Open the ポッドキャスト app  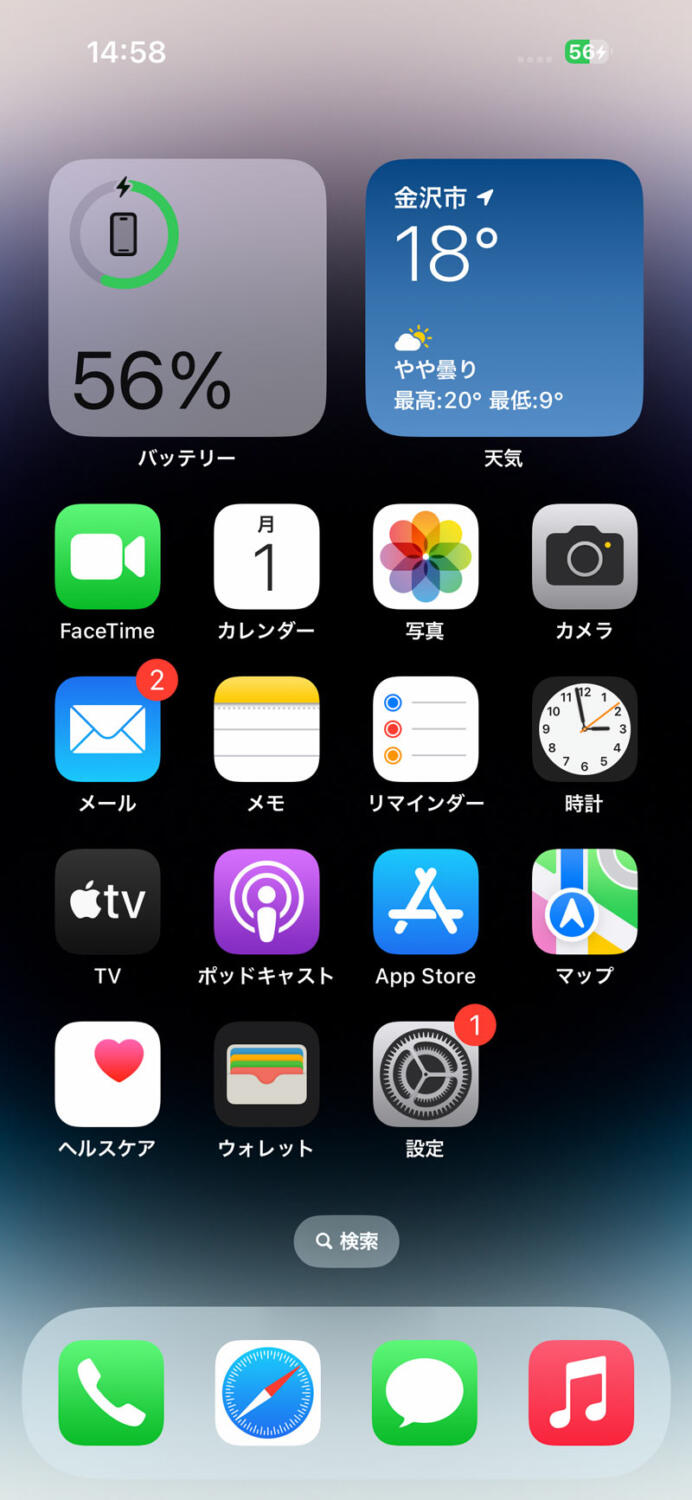[x=266, y=902]
